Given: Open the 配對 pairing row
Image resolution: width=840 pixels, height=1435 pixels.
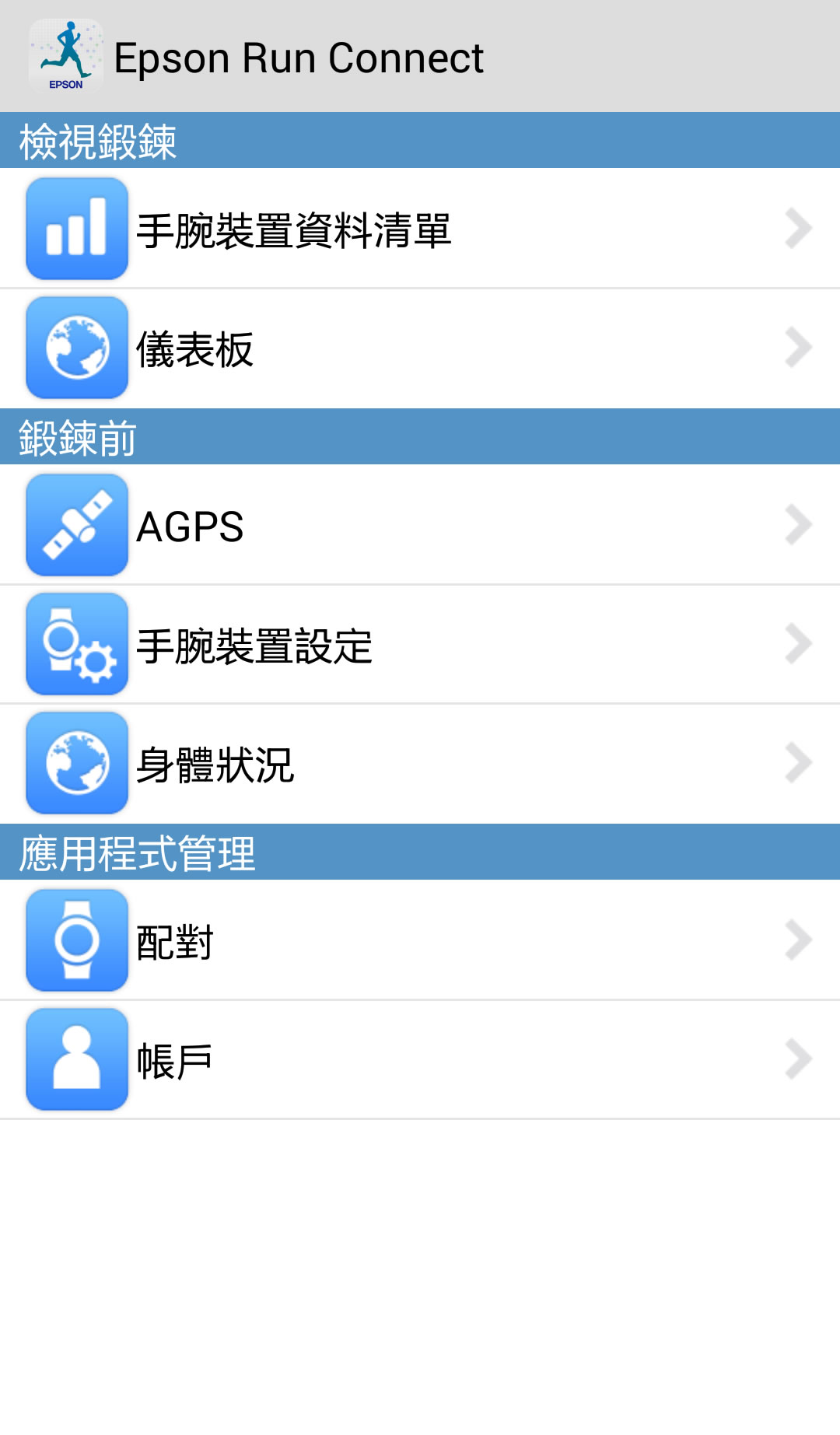Looking at the screenshot, I should click(x=420, y=940).
